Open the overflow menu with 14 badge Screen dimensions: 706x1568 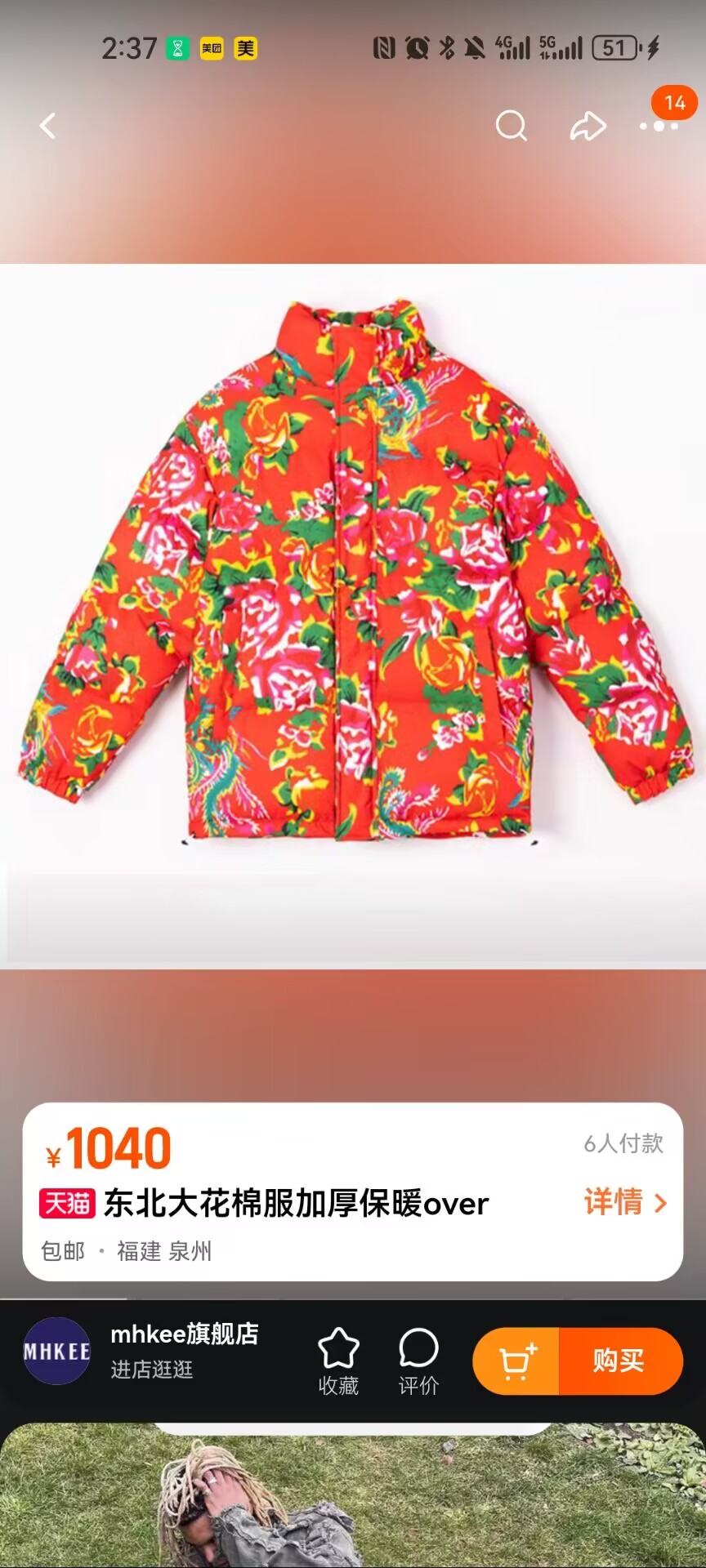pos(660,125)
